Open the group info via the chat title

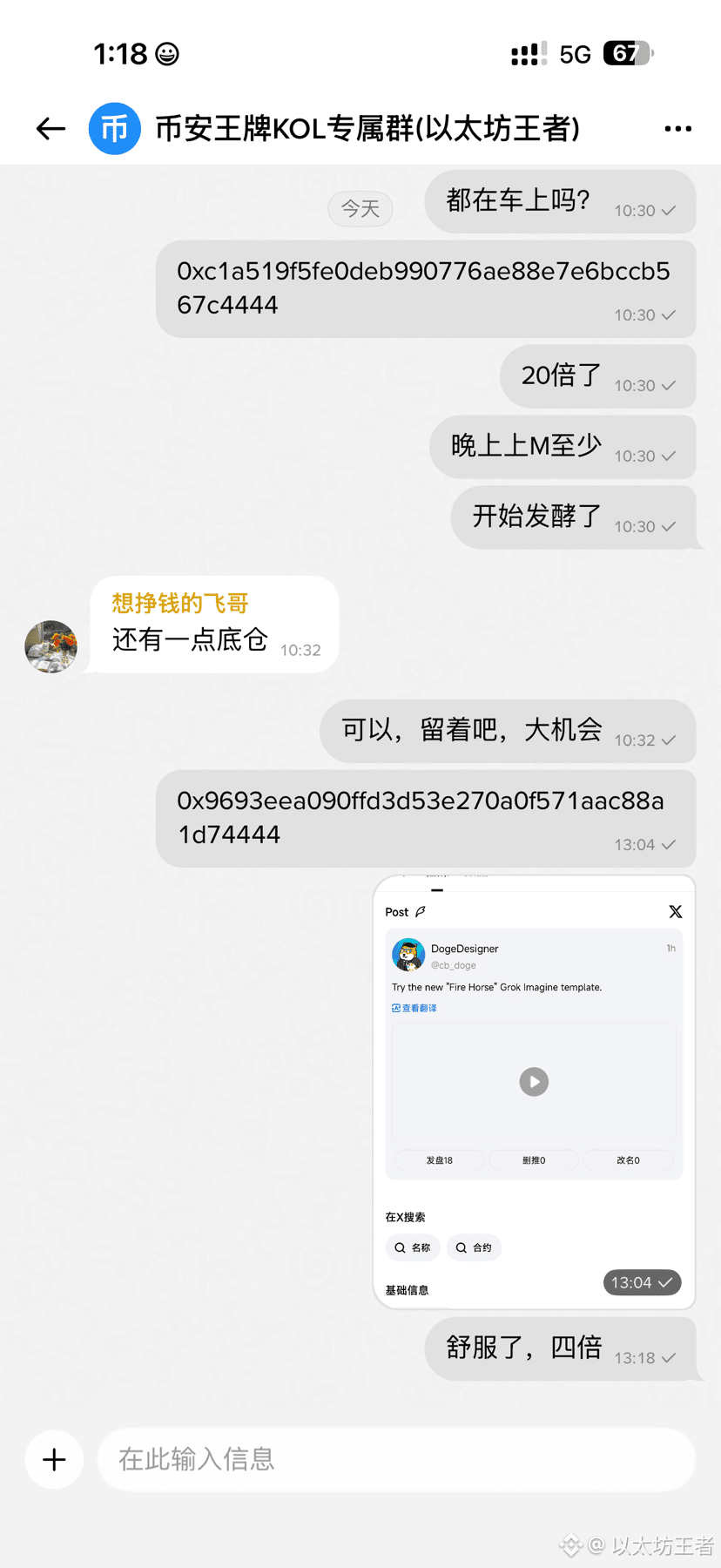[x=367, y=129]
